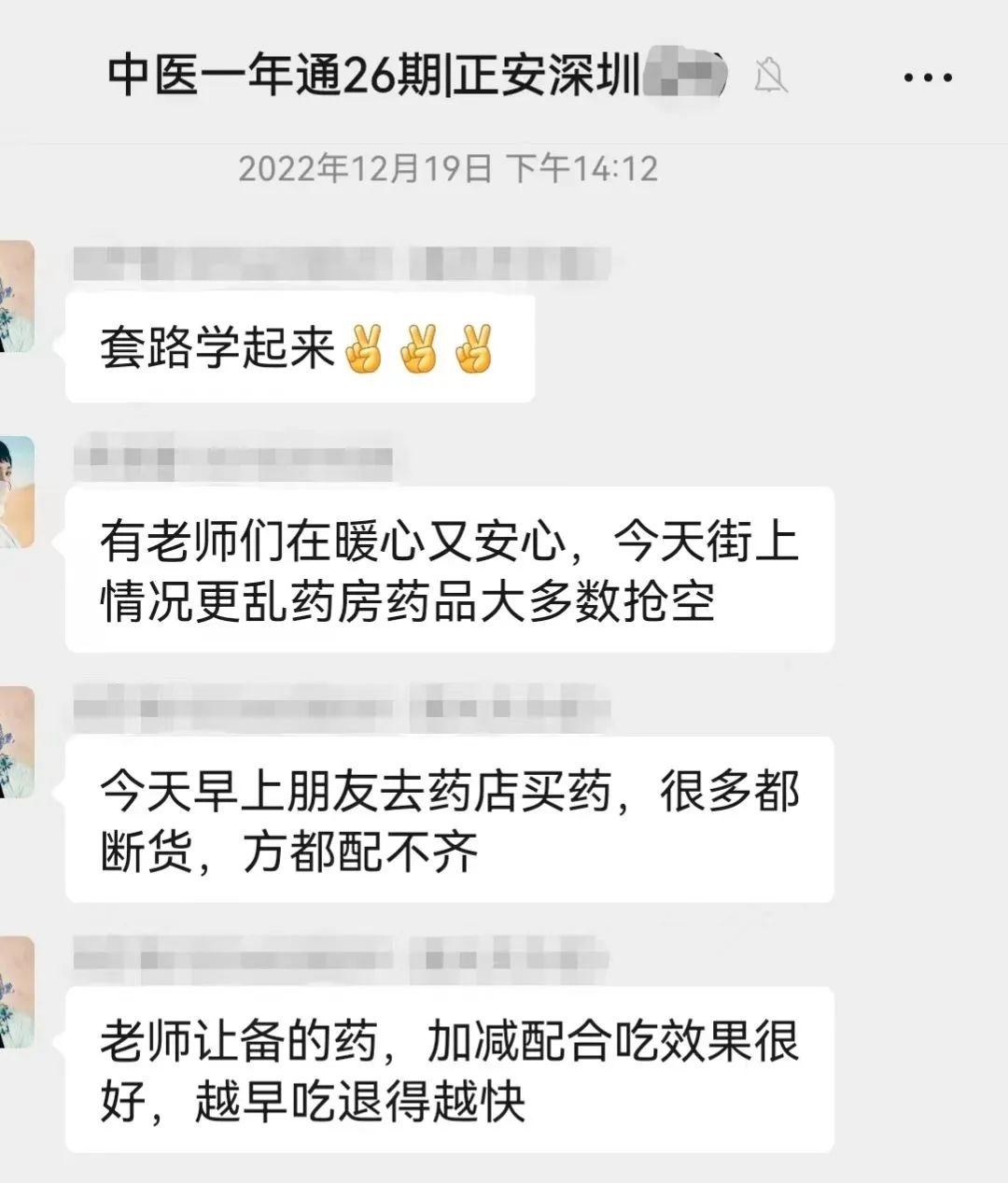Open avatar beside 今天早上朋友去药店买药 message
This screenshot has width=1008, height=1183.
[x=16, y=742]
